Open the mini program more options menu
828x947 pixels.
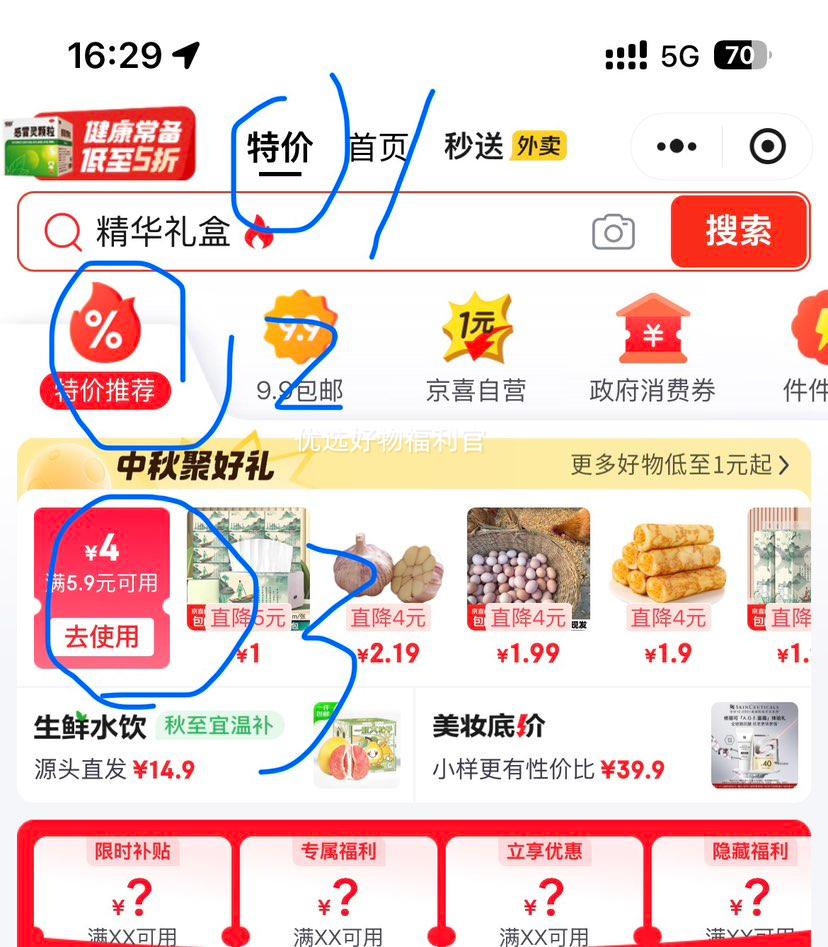click(x=677, y=147)
